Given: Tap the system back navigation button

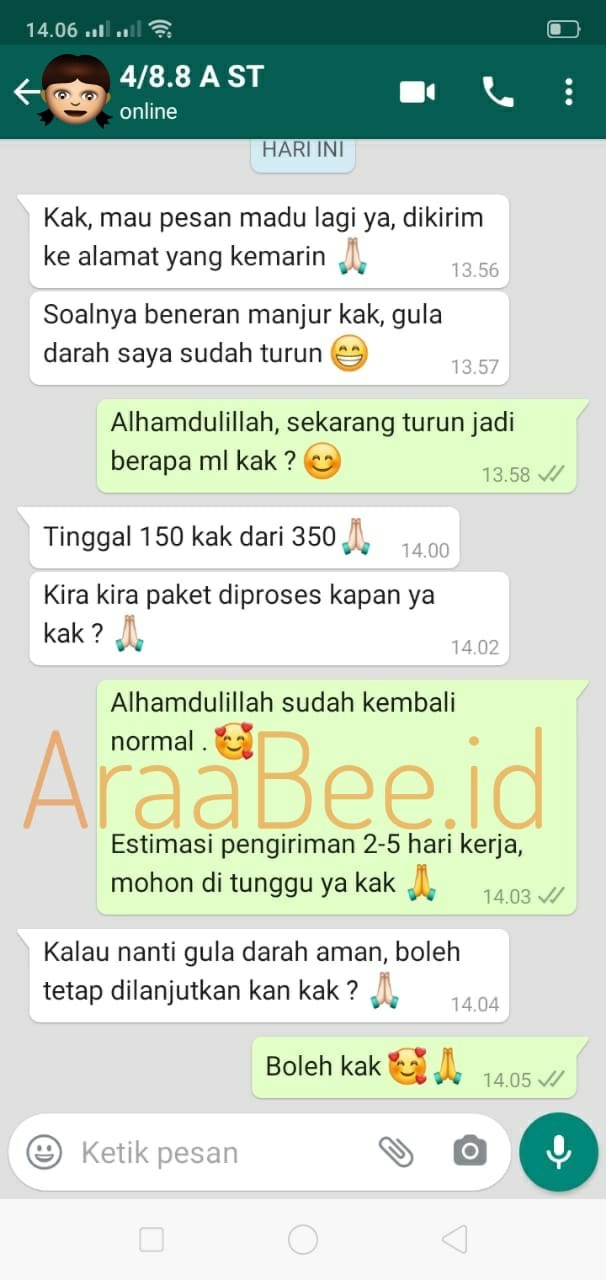Looking at the screenshot, I should coord(454,1240).
